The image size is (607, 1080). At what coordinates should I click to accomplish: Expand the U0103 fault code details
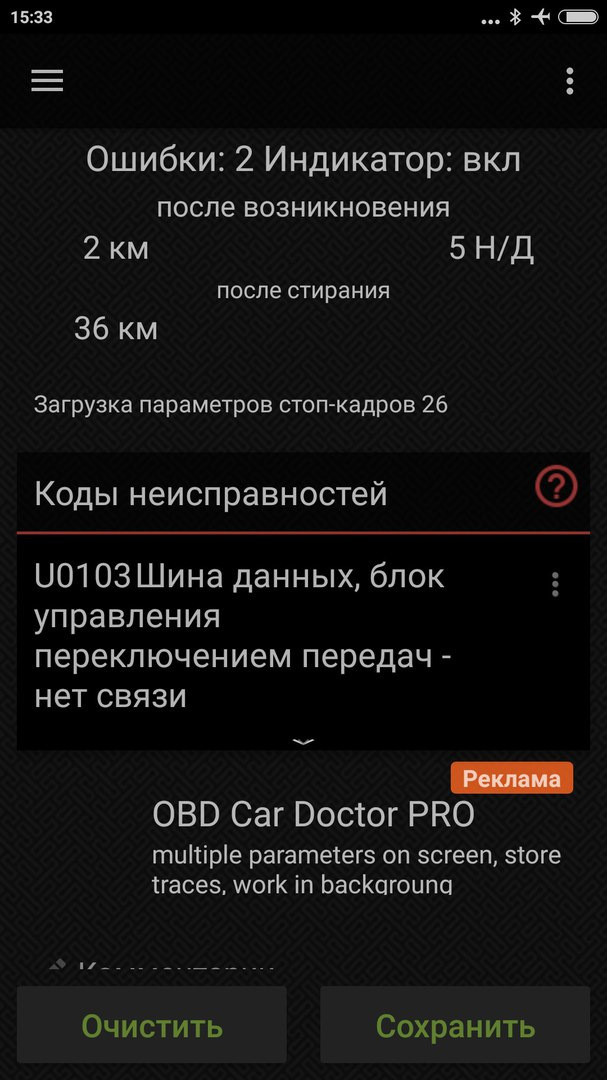coord(303,741)
